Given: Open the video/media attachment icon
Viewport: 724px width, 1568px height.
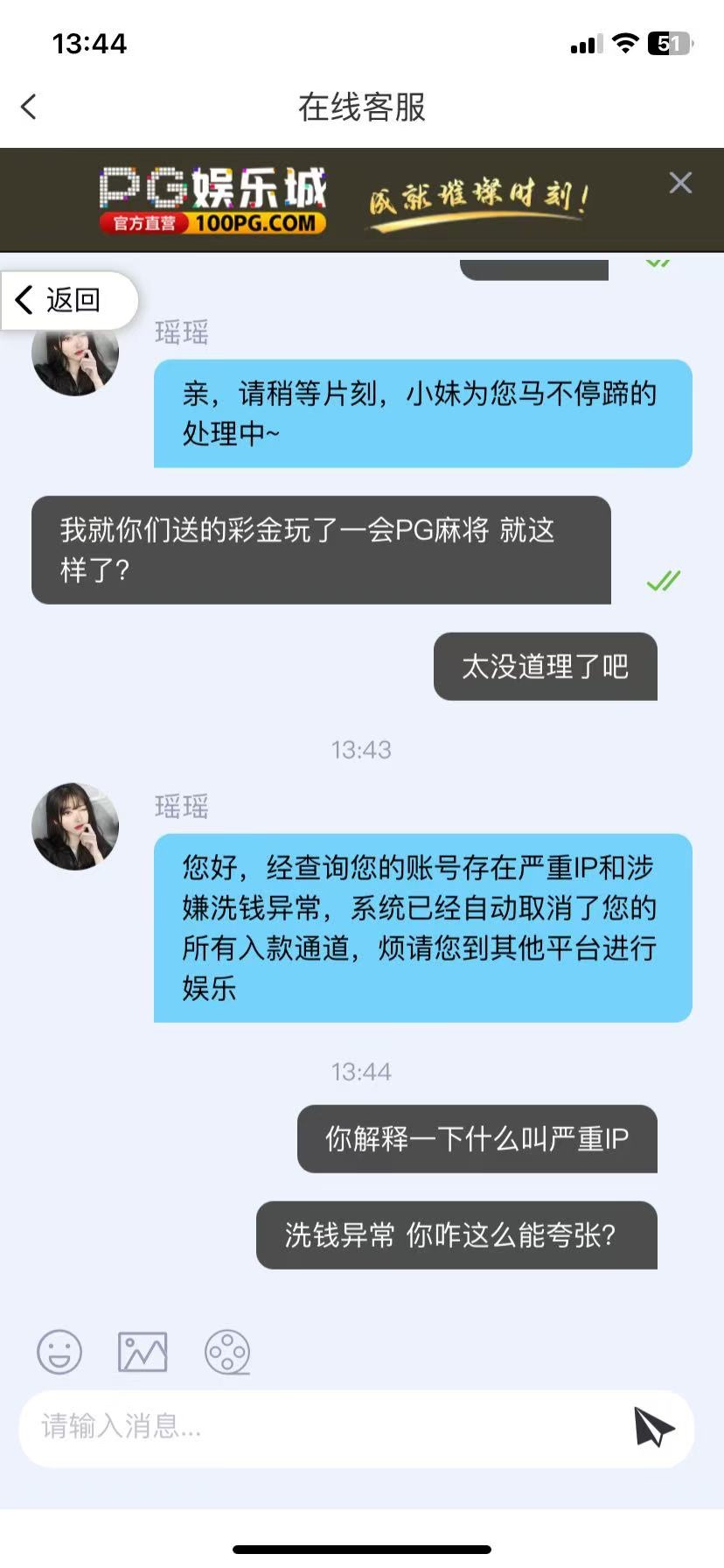Looking at the screenshot, I should pos(226,1351).
